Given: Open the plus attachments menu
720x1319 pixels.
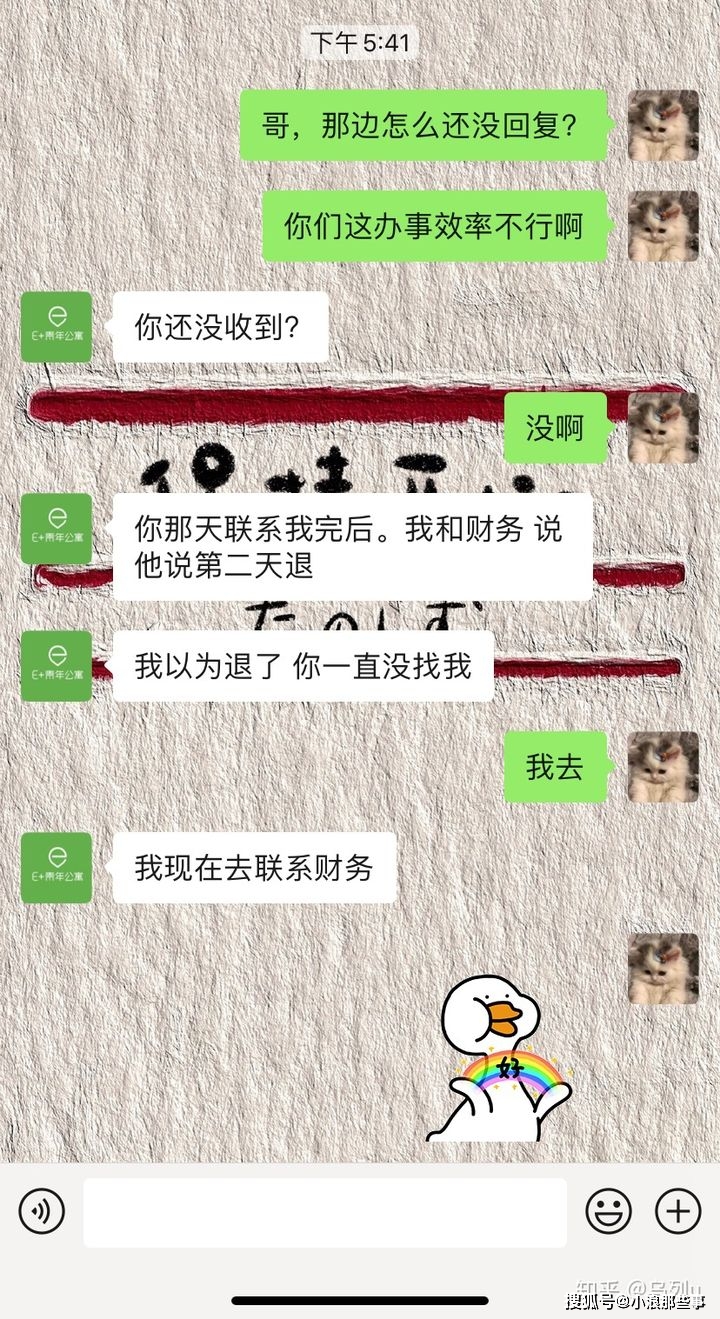Looking at the screenshot, I should (x=678, y=1212).
